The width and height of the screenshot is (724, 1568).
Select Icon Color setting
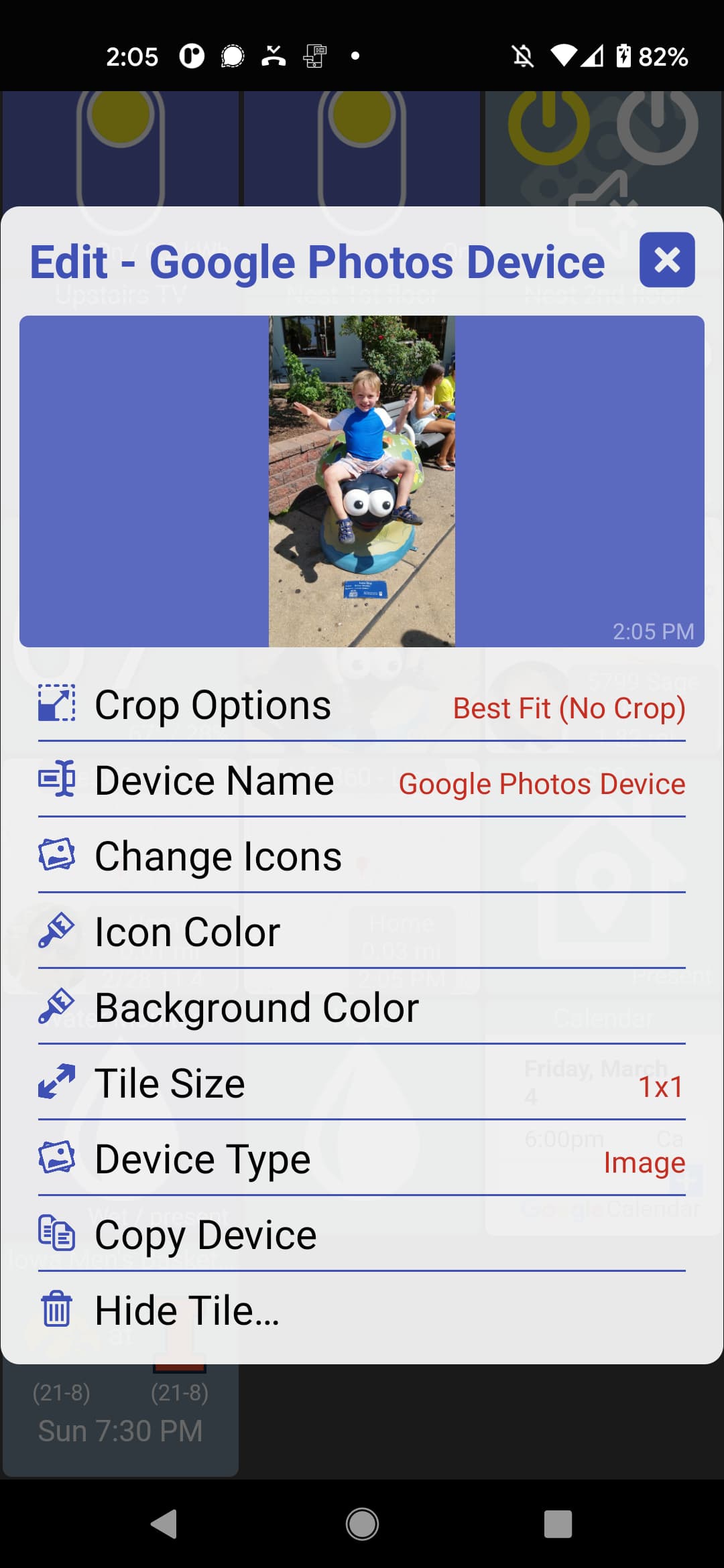tap(362, 933)
